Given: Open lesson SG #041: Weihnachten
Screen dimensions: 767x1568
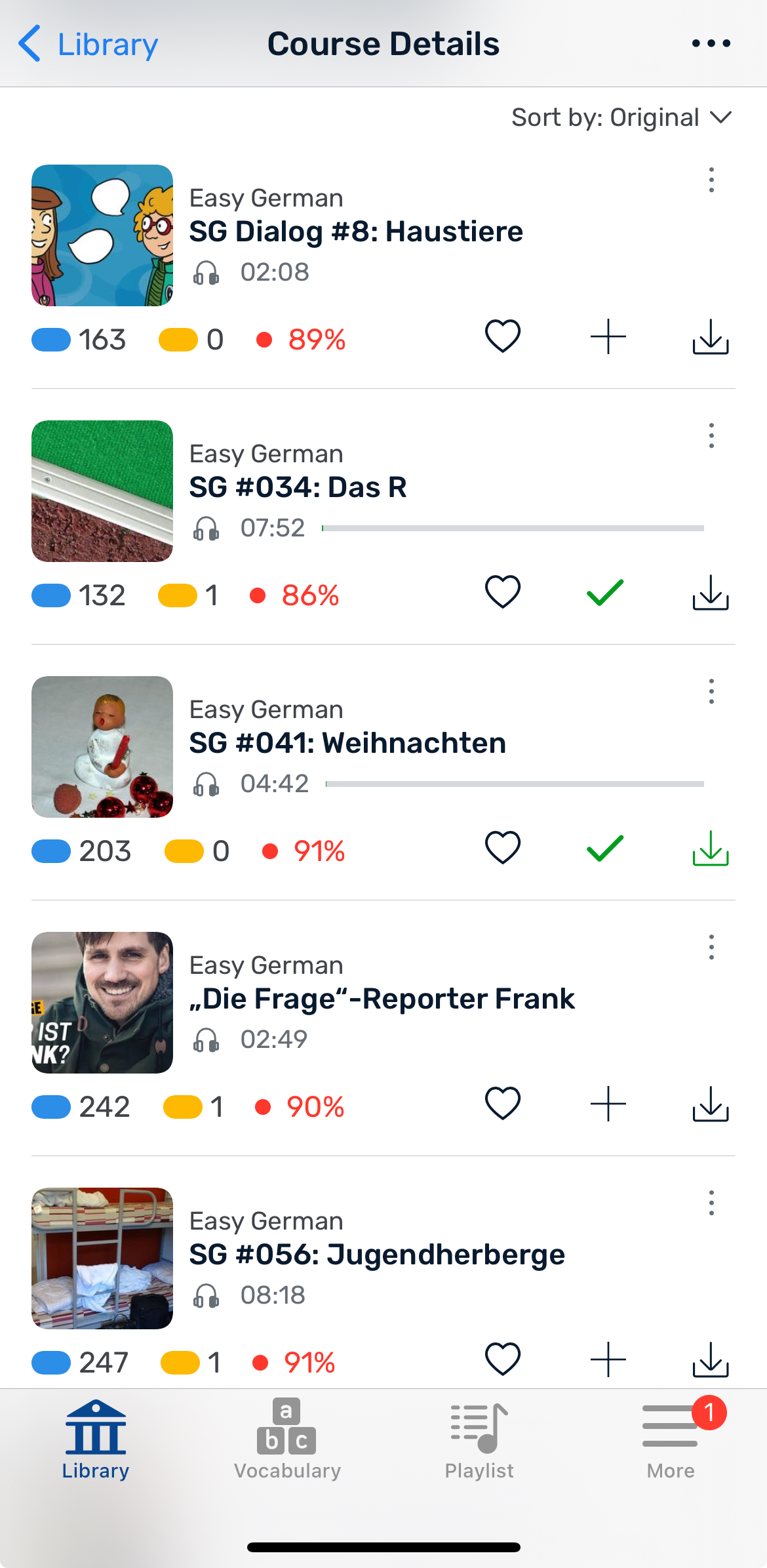Looking at the screenshot, I should (x=347, y=744).
